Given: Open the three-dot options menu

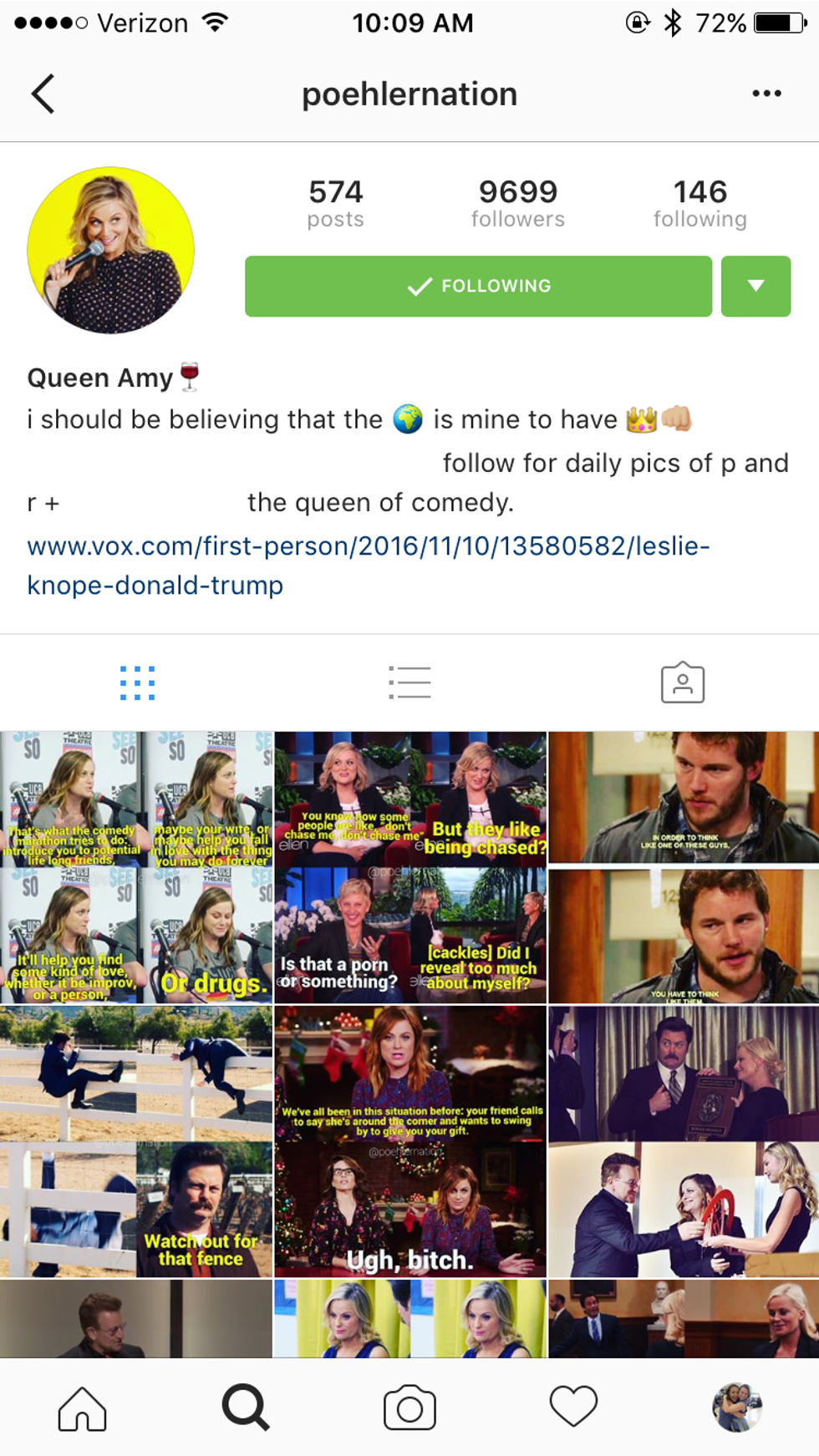Looking at the screenshot, I should [x=766, y=94].
